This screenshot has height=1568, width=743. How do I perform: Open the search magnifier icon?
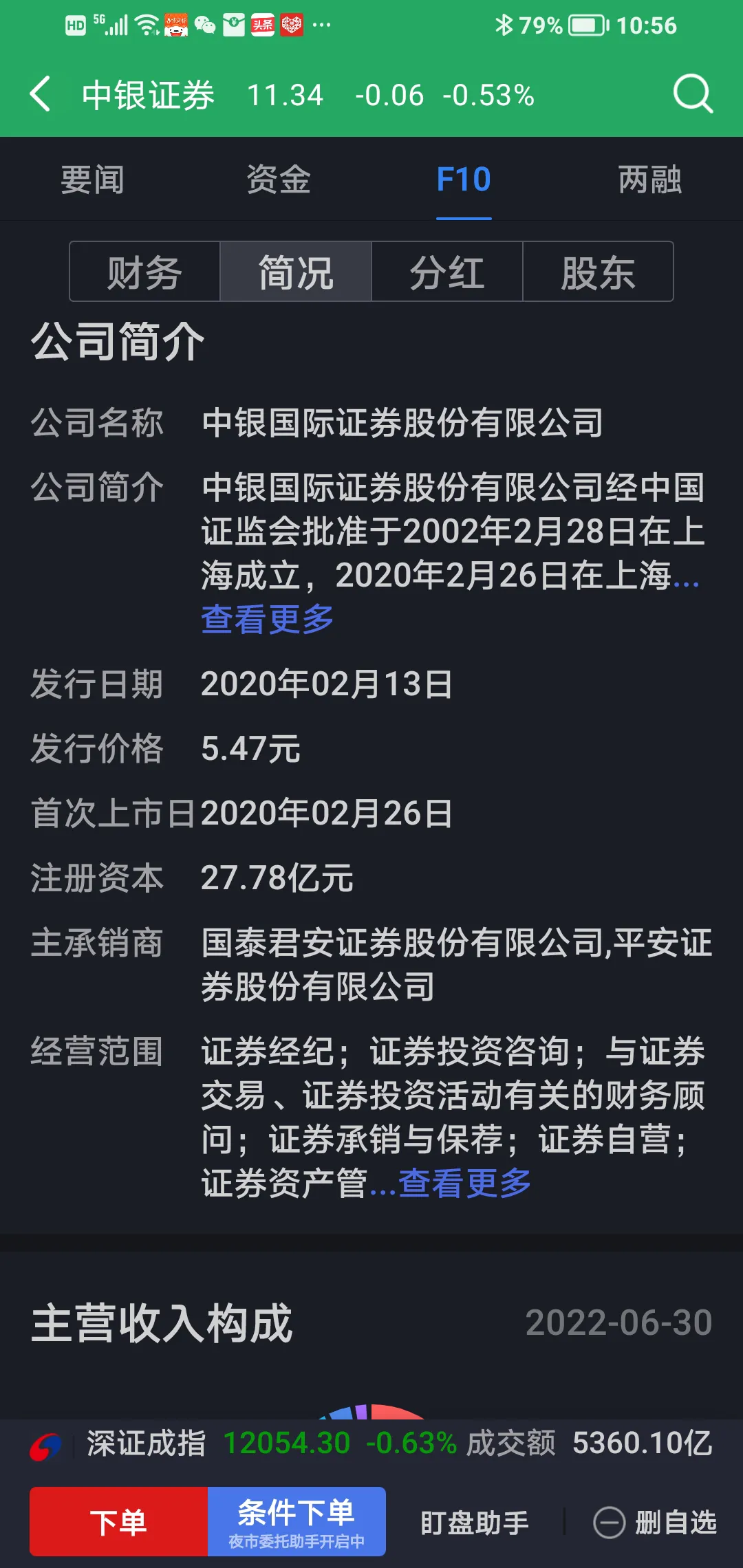pos(692,94)
